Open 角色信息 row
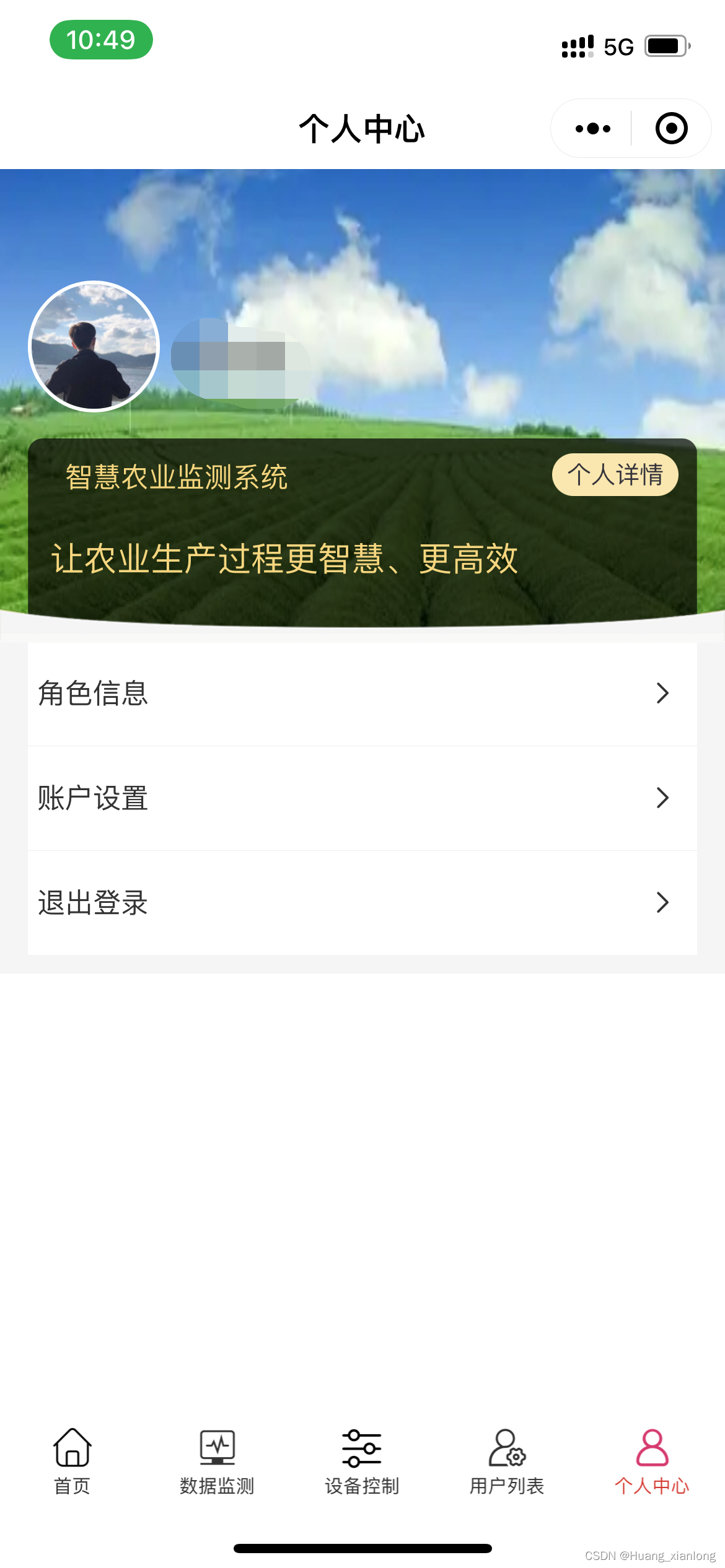Viewport: 725px width, 1568px height. 362,694
